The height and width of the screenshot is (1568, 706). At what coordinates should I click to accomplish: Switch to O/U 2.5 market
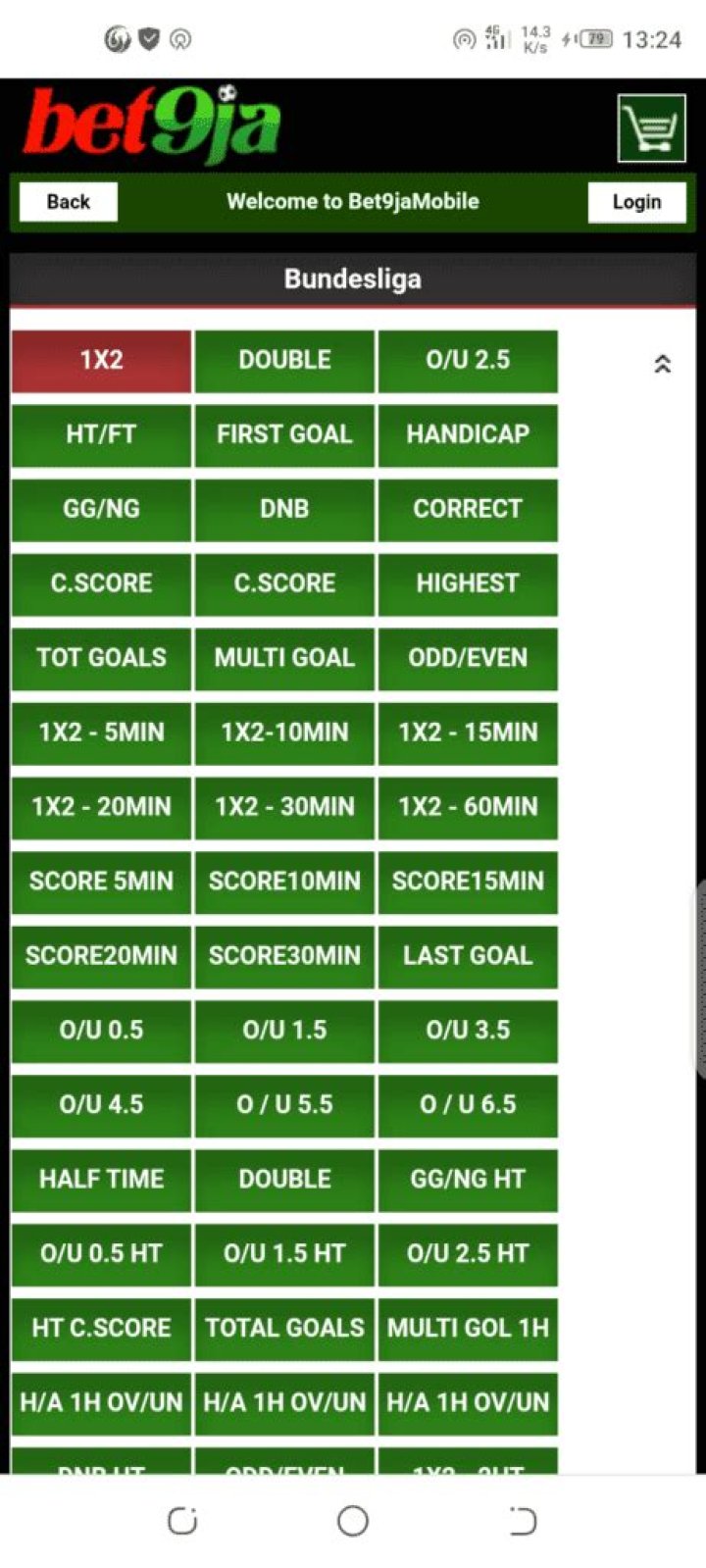click(468, 360)
